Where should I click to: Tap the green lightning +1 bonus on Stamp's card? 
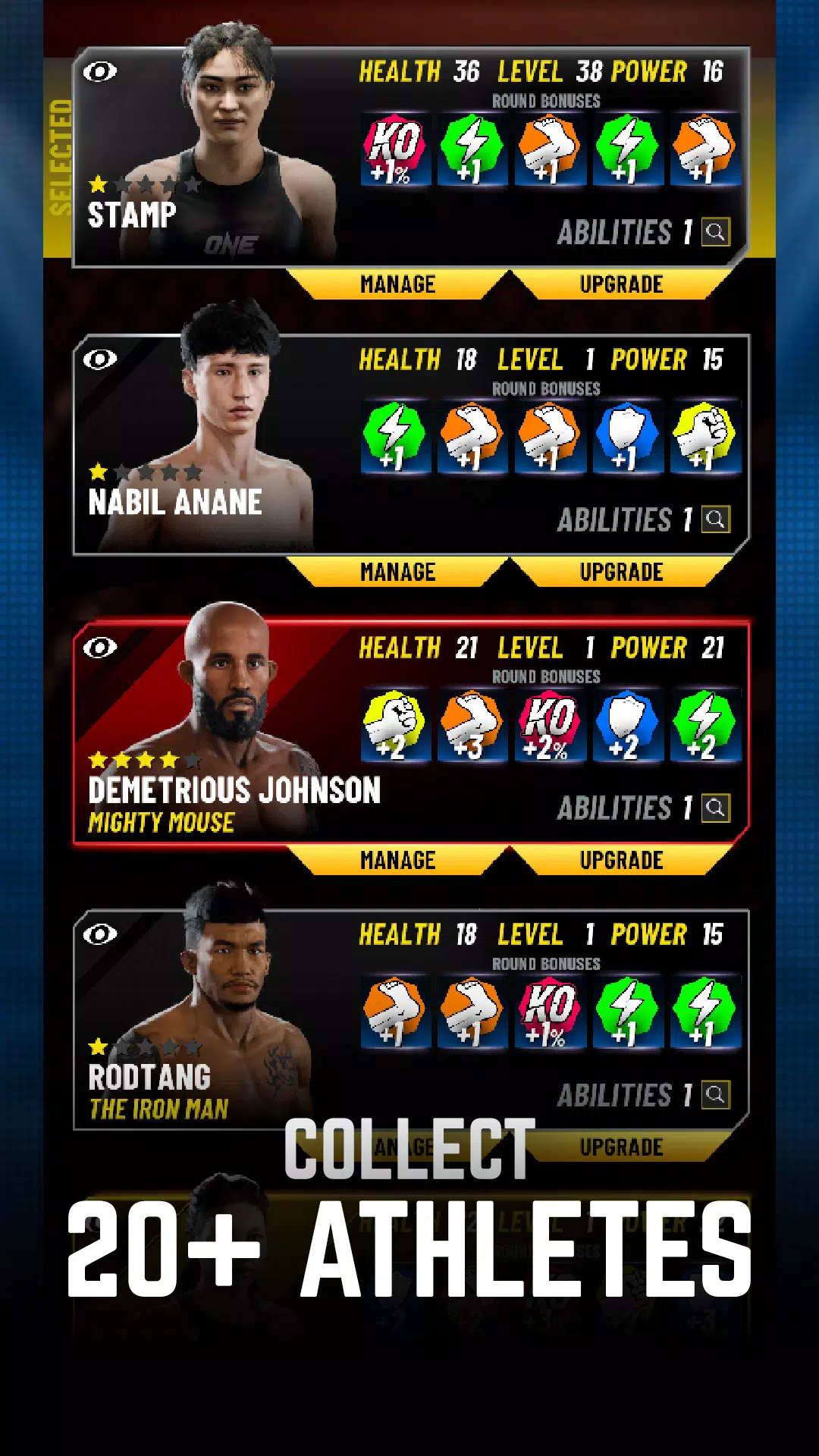pos(472,149)
